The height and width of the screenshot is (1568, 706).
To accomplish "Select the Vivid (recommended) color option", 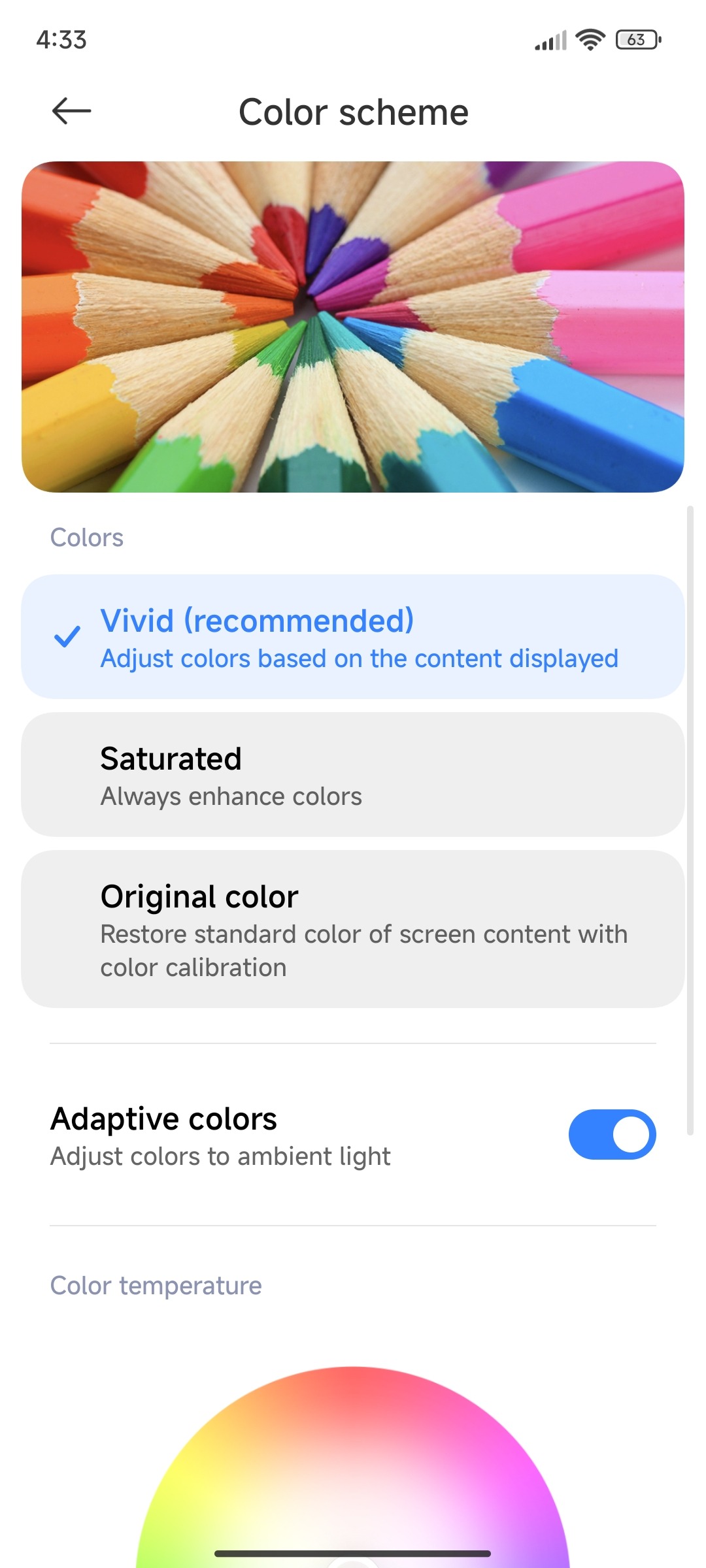I will click(x=353, y=637).
